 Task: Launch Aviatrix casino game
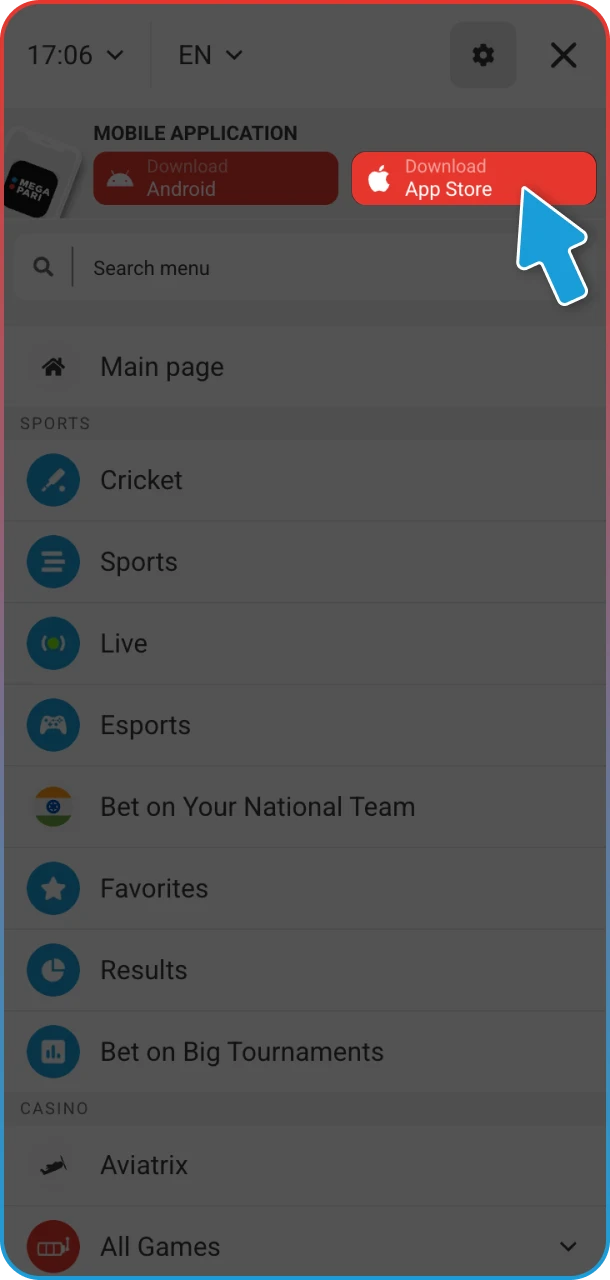click(144, 1165)
